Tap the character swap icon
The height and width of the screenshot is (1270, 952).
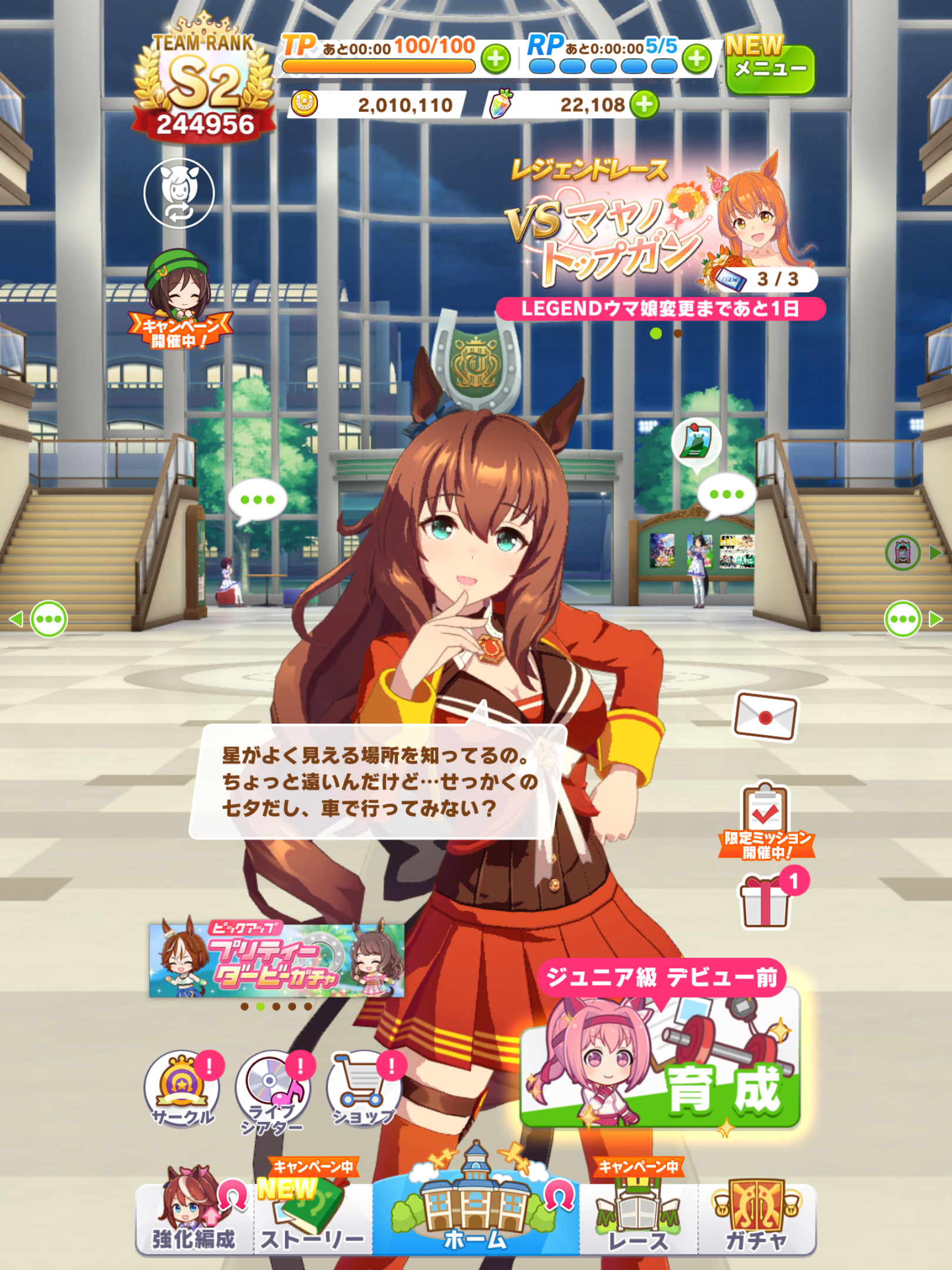179,193
